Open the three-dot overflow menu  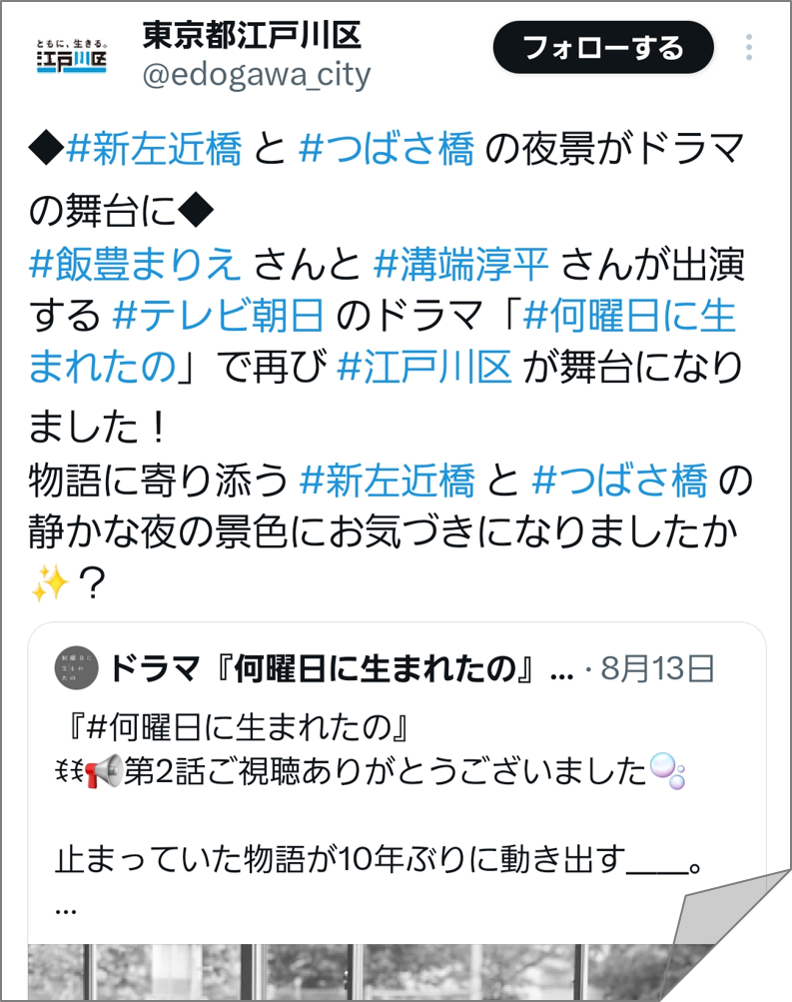(750, 47)
